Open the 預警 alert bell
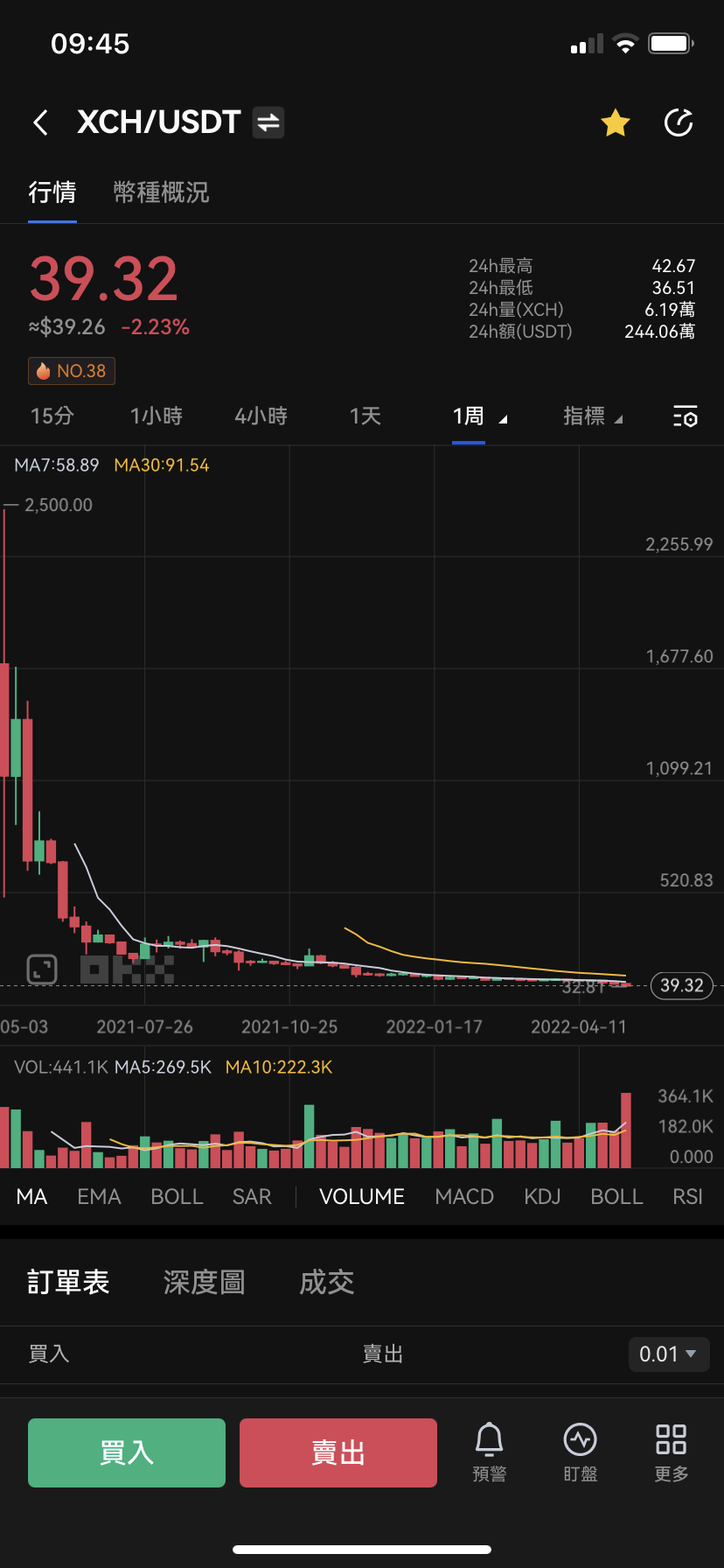The height and width of the screenshot is (1568, 724). (x=490, y=1452)
